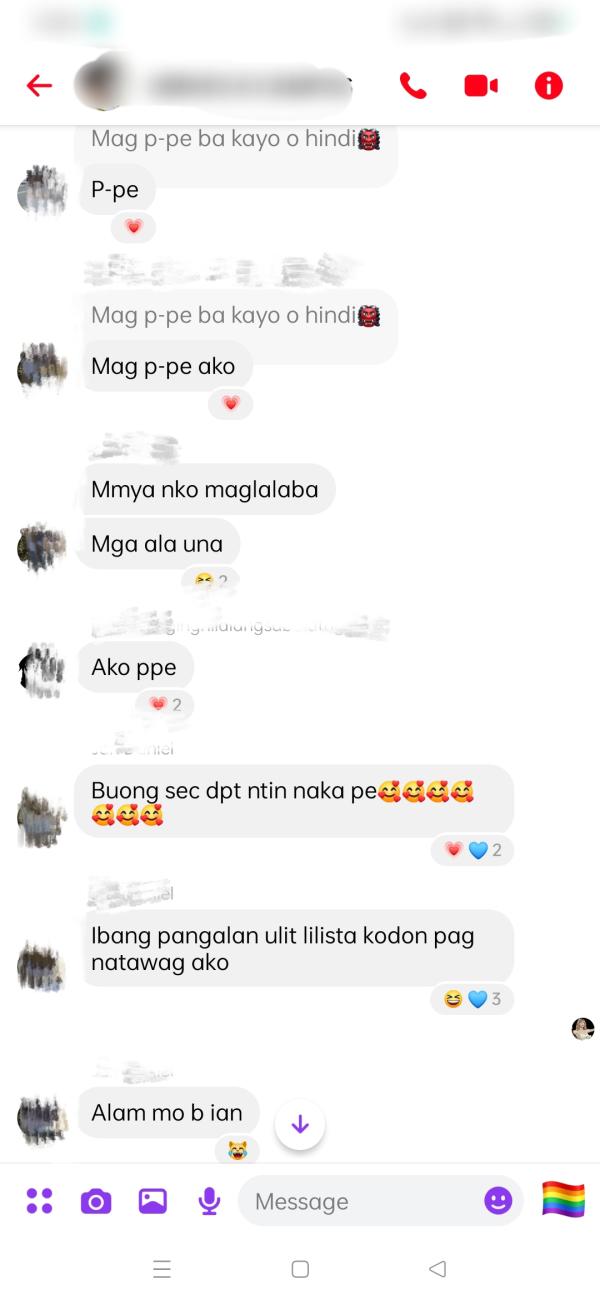Screen dimensions: 600x1300
Task: Open recent apps from the navigation bar
Action: click(x=162, y=1269)
